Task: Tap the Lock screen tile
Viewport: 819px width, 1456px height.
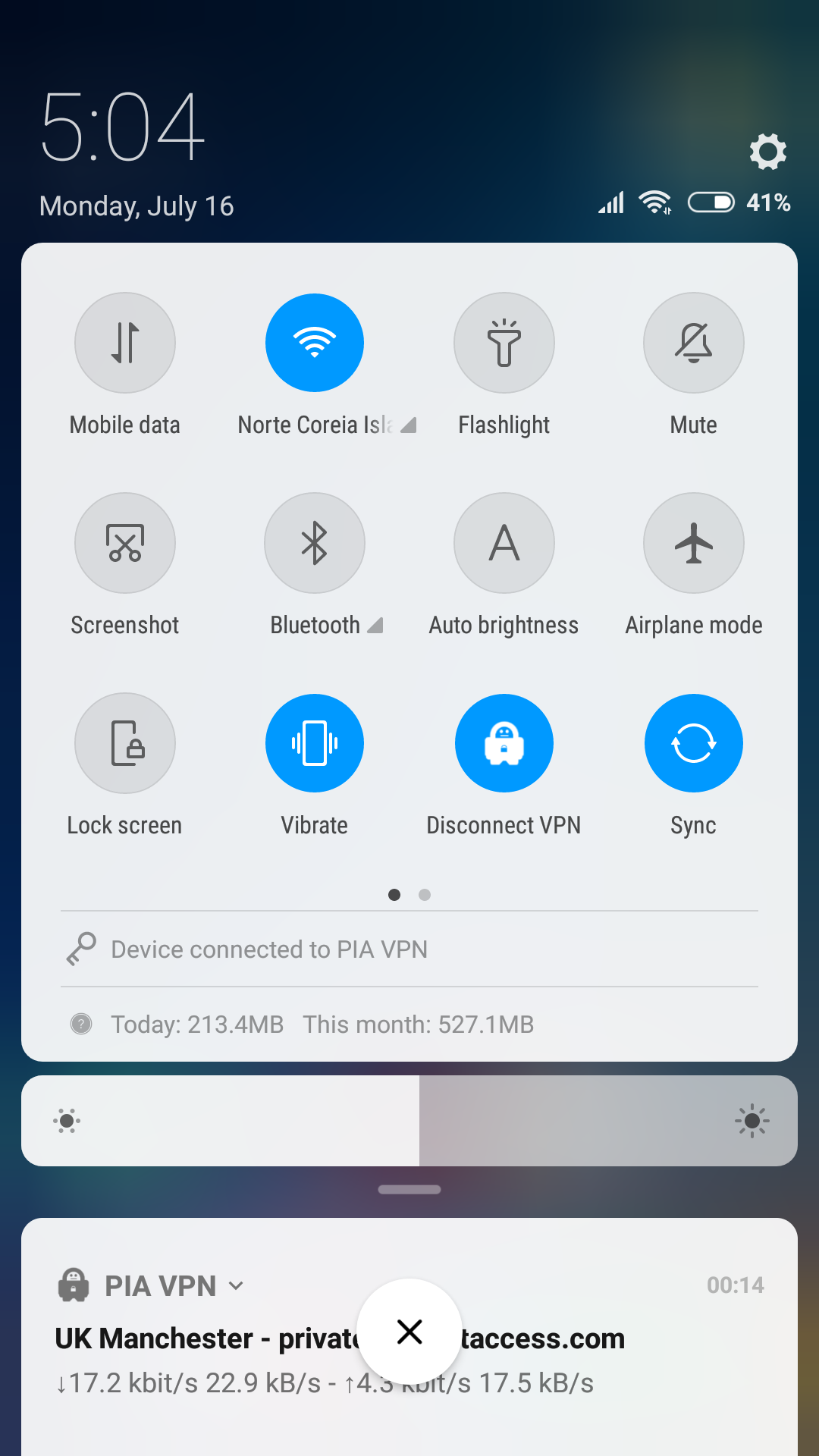Action: point(125,743)
